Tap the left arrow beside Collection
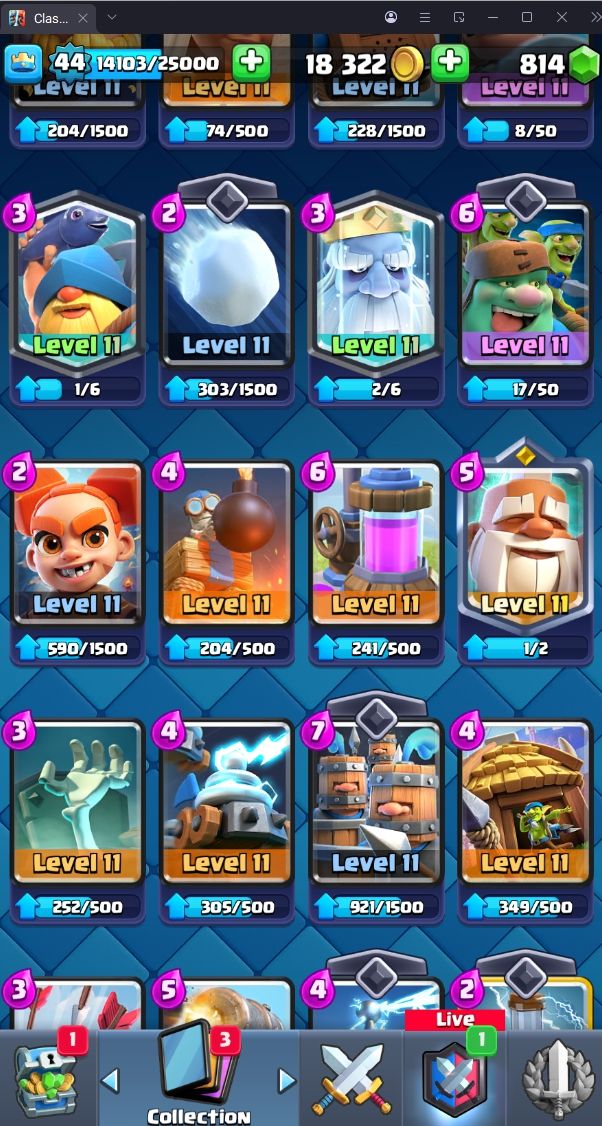The width and height of the screenshot is (602, 1126). click(111, 1080)
